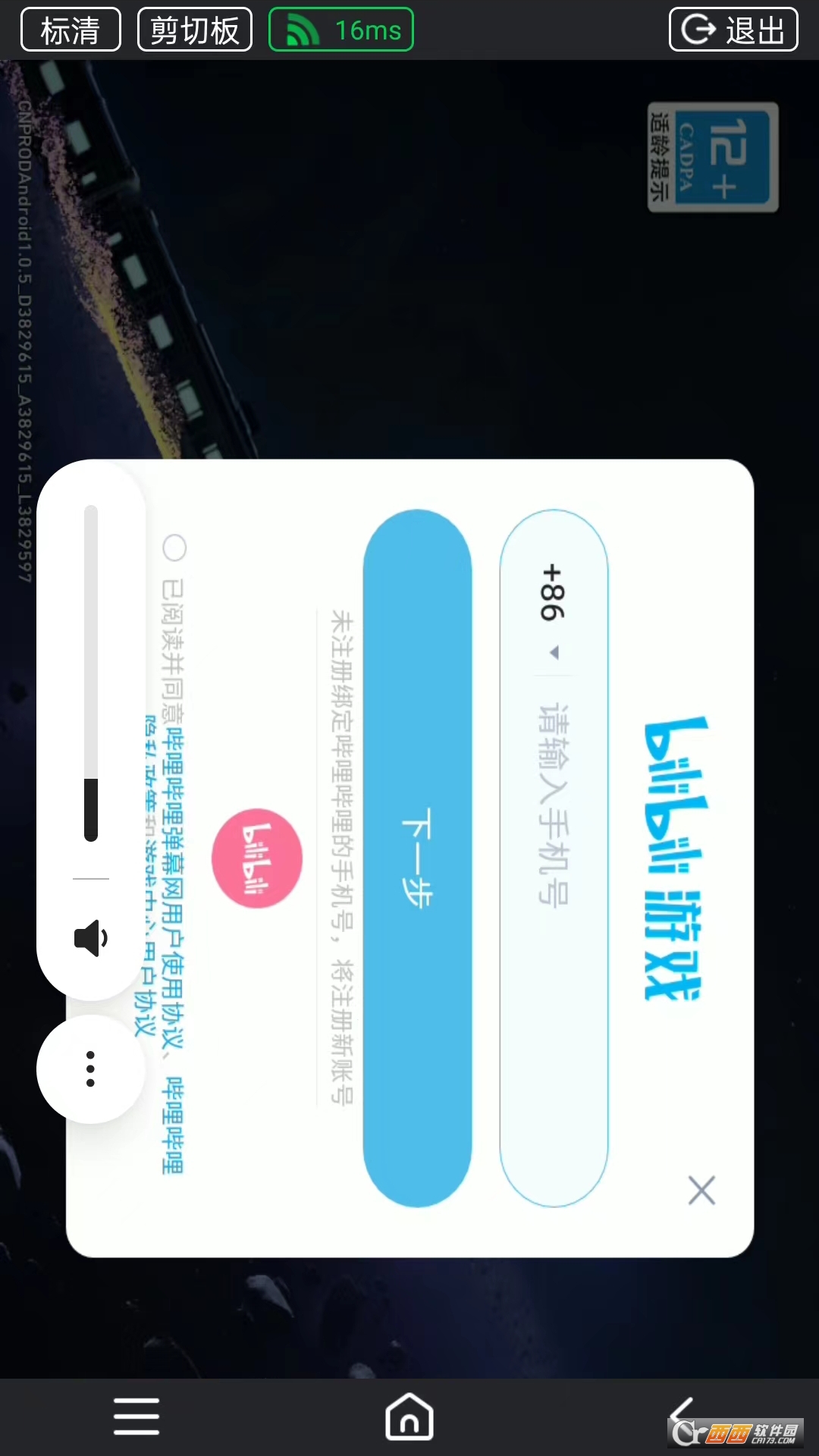The image size is (819, 1456).
Task: Tap the 16ms network latency indicator
Action: (x=341, y=30)
